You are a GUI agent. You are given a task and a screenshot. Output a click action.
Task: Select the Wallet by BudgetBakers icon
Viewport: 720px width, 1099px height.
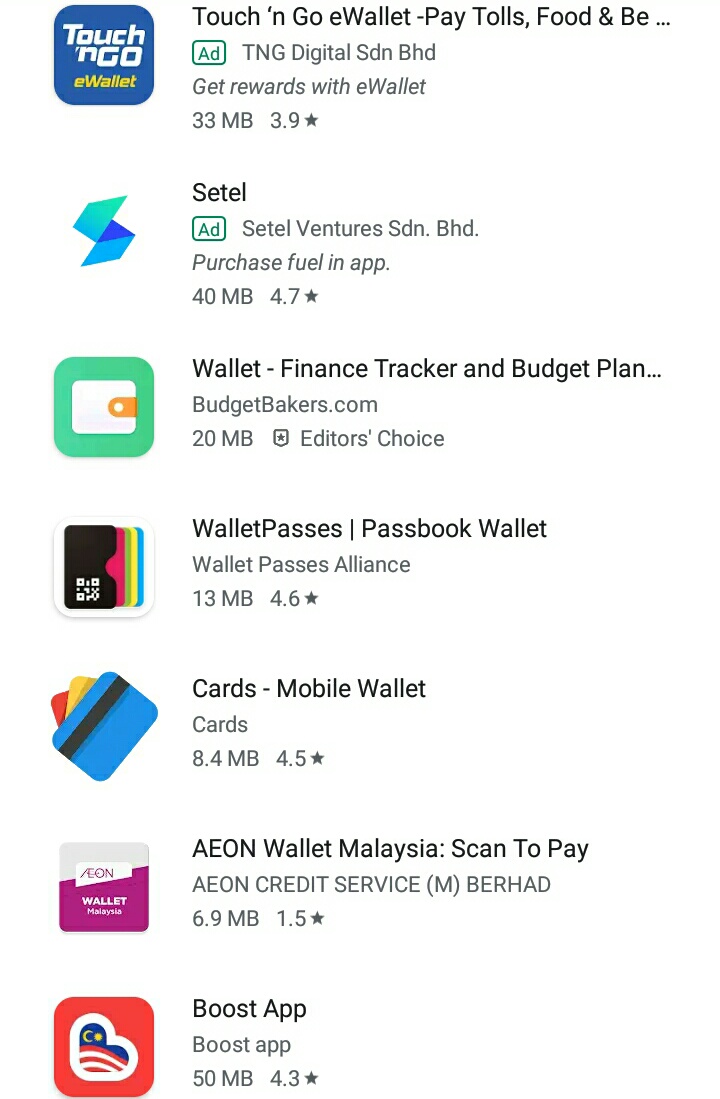pos(103,406)
